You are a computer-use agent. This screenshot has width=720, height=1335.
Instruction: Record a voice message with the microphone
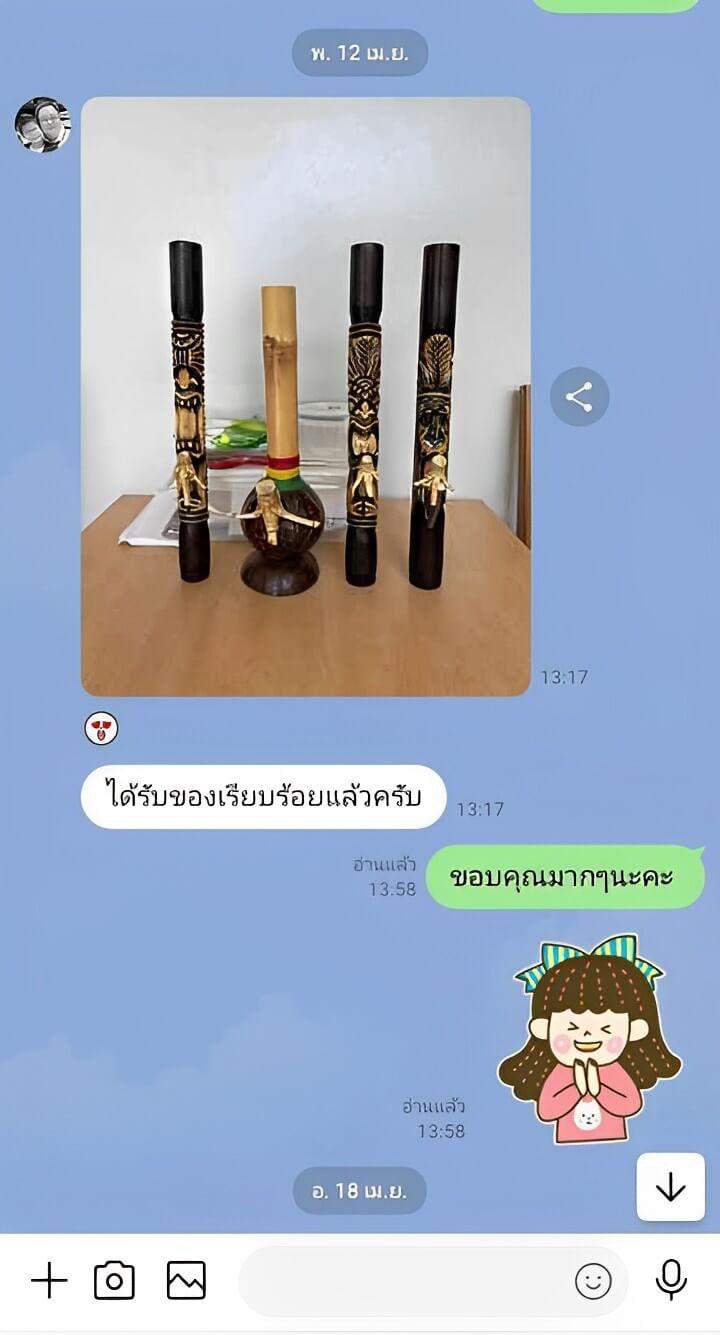[x=670, y=1280]
